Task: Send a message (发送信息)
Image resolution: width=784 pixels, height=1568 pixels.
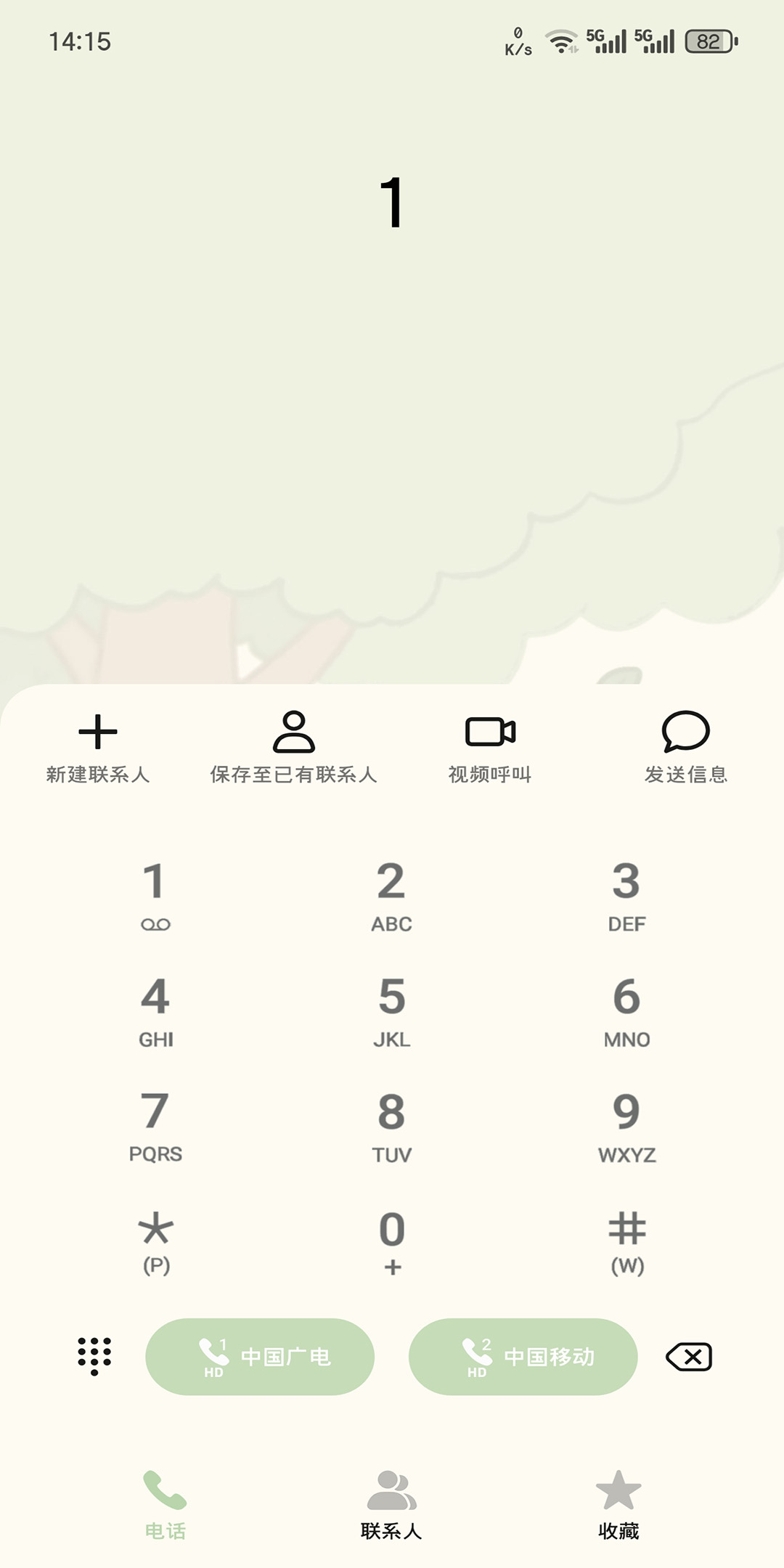Action: point(685,748)
